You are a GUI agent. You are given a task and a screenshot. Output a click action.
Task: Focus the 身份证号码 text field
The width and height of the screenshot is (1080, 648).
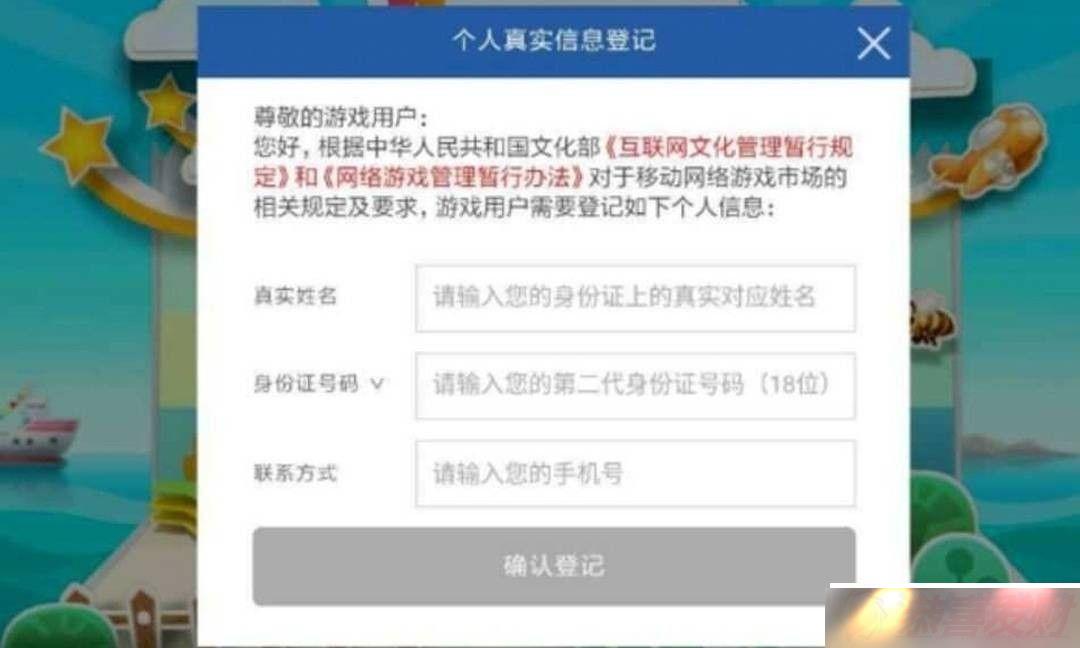[x=635, y=385]
